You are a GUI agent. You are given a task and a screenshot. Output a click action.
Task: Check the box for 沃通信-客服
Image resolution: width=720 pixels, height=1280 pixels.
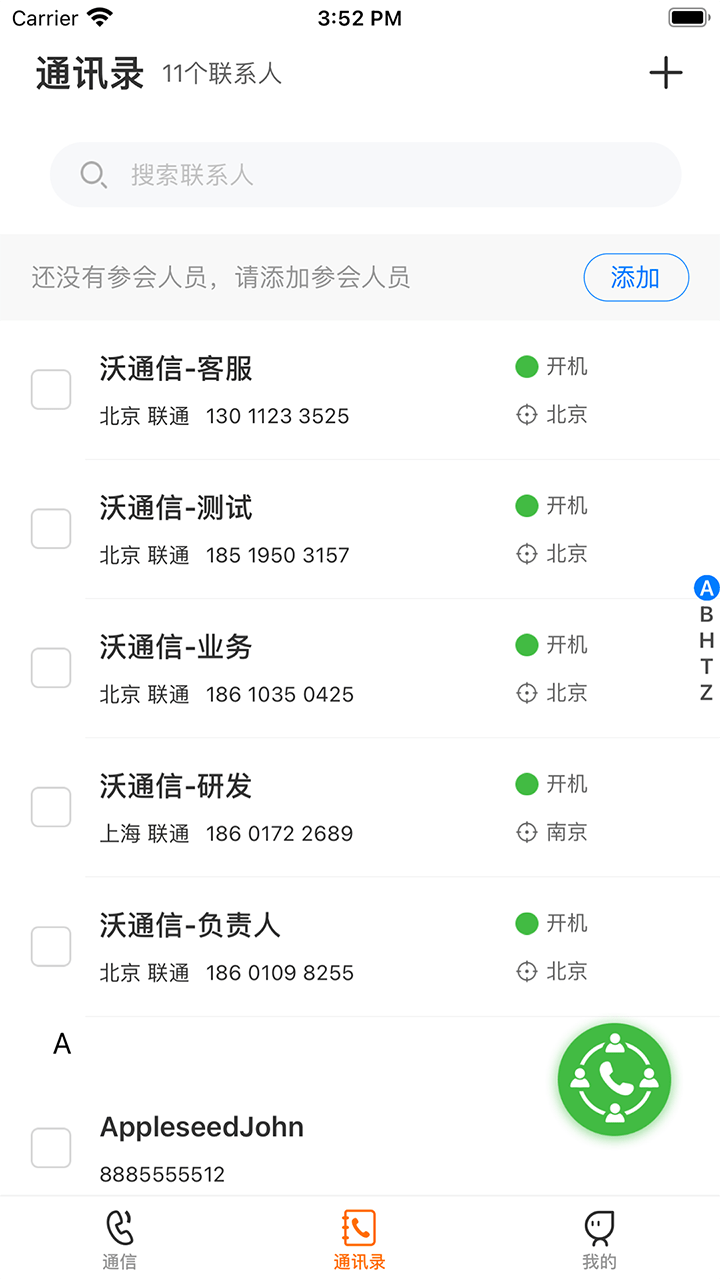pos(51,390)
